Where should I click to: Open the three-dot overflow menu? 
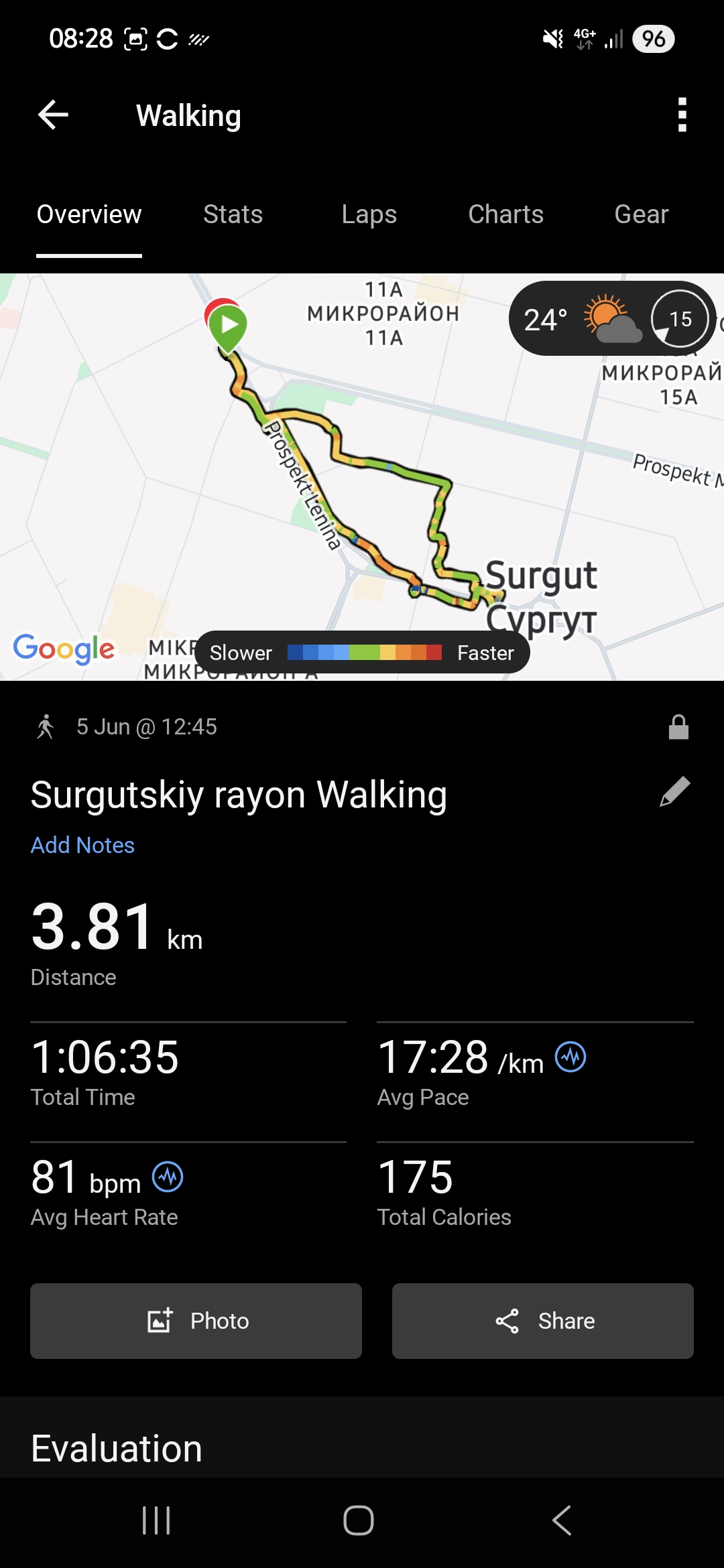pyautogui.click(x=682, y=115)
